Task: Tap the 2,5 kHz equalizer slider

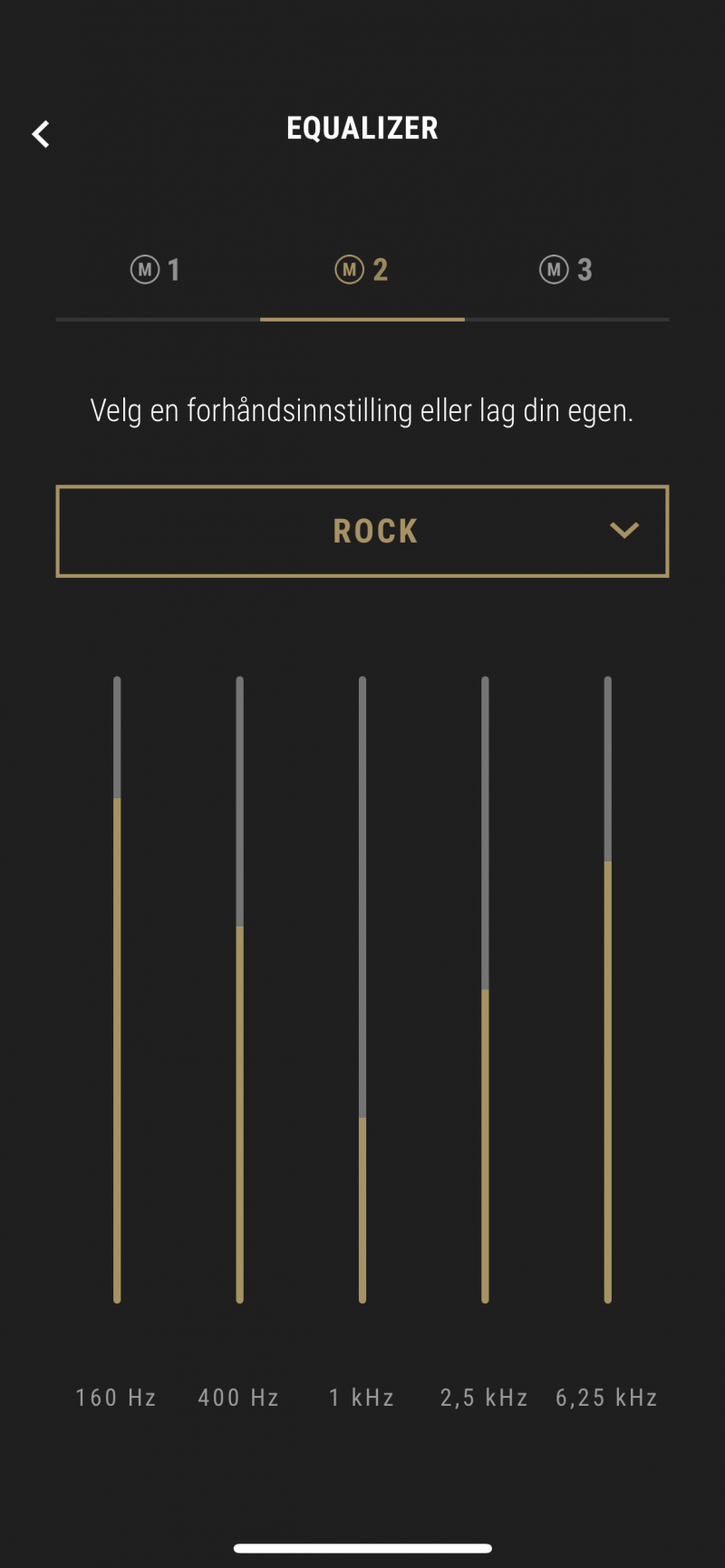Action: coord(485,989)
